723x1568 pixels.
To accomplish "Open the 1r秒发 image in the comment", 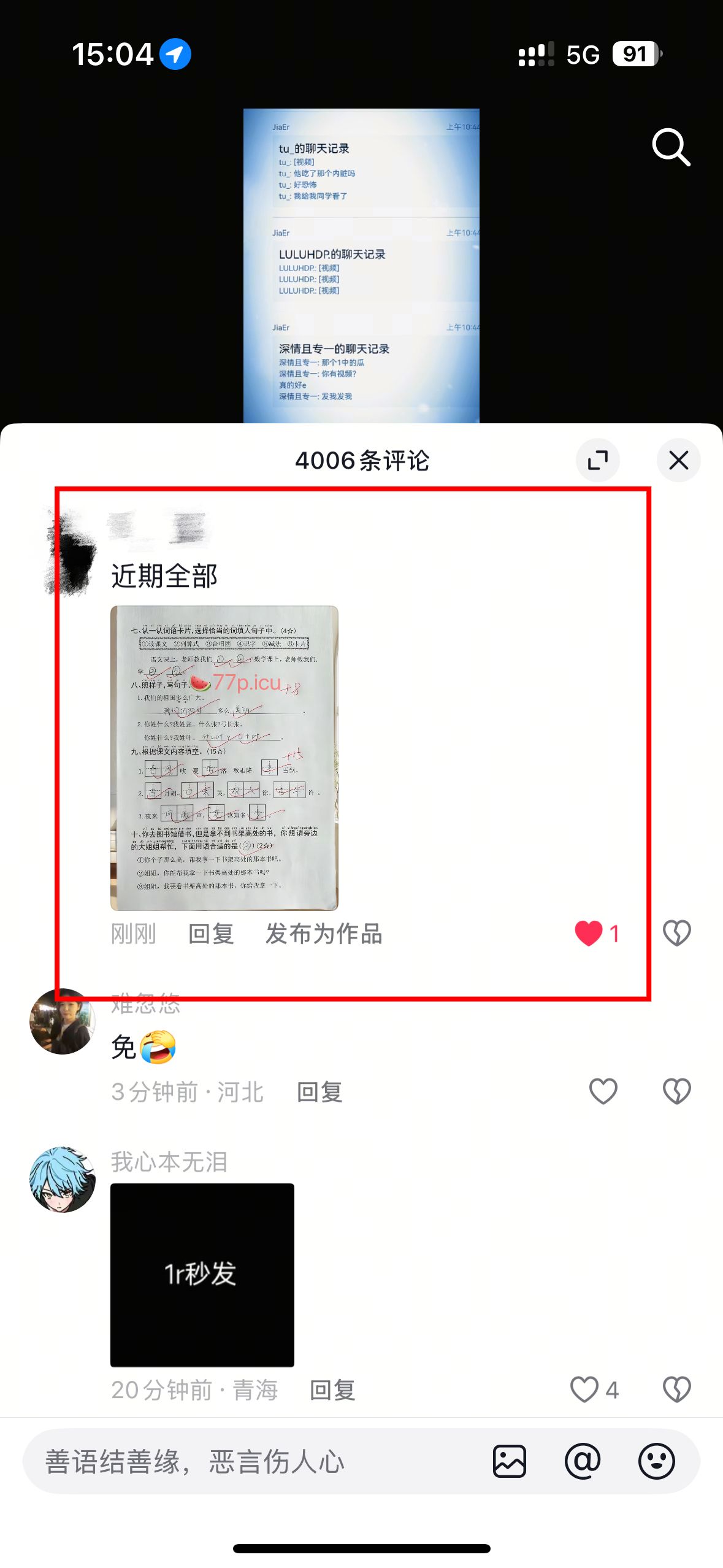I will [x=202, y=1275].
